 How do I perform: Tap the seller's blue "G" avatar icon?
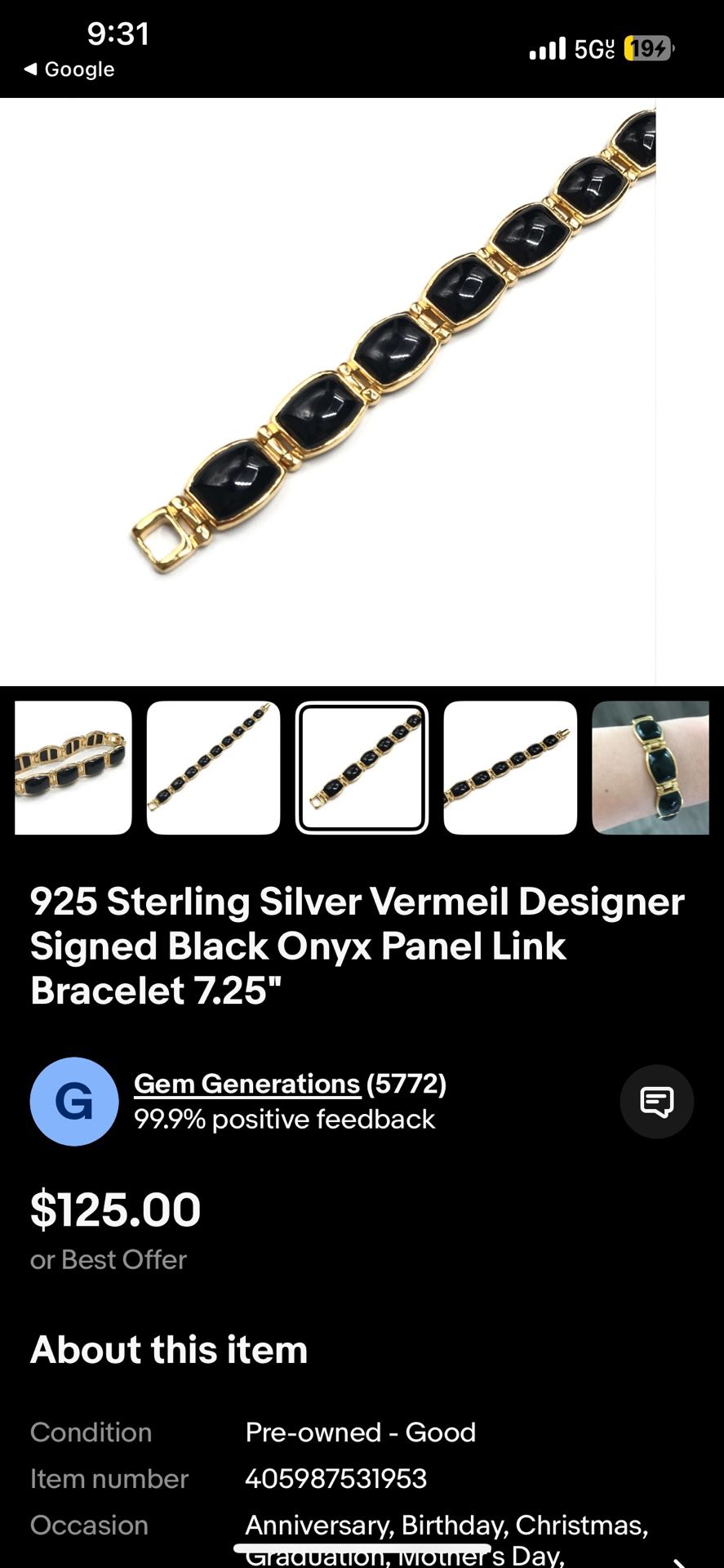click(x=73, y=1101)
